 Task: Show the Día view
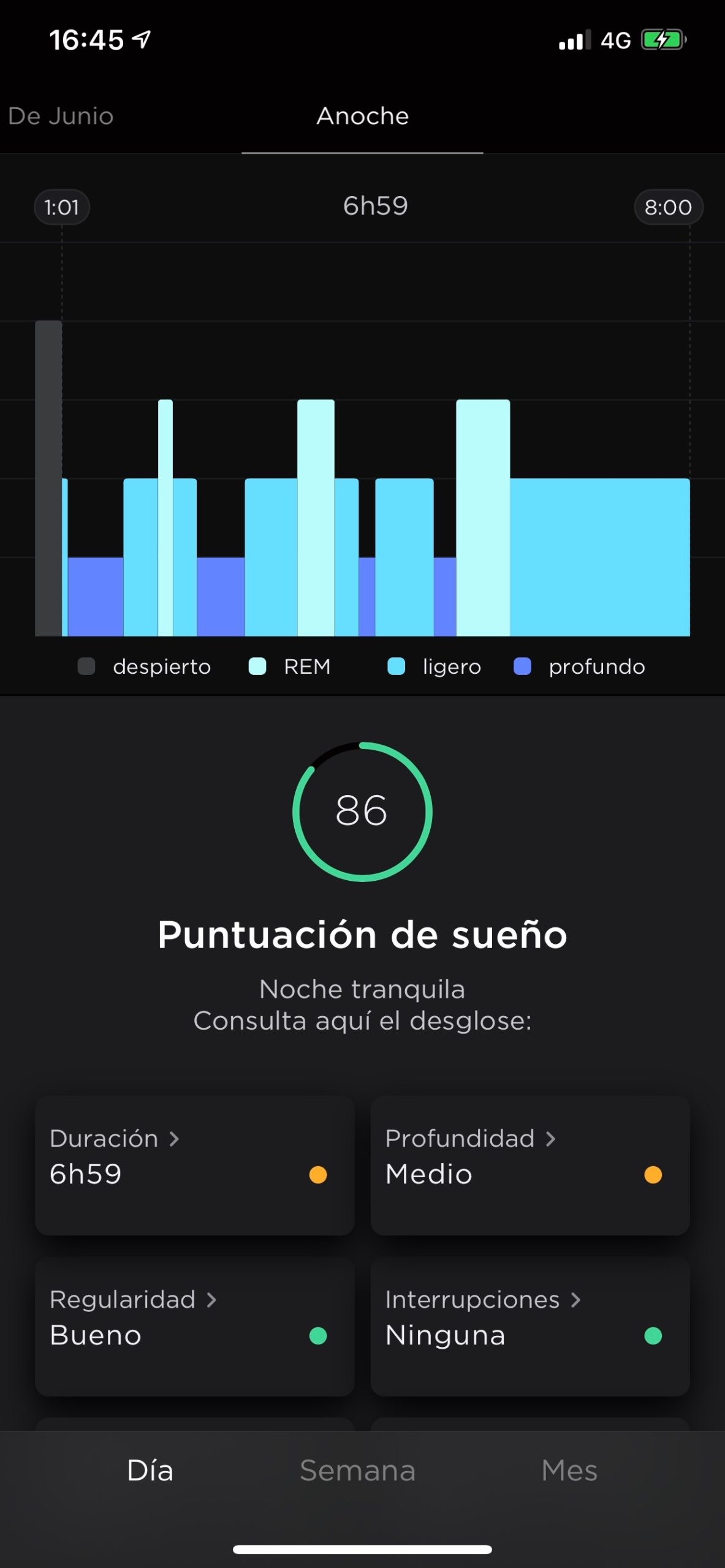click(x=150, y=1470)
